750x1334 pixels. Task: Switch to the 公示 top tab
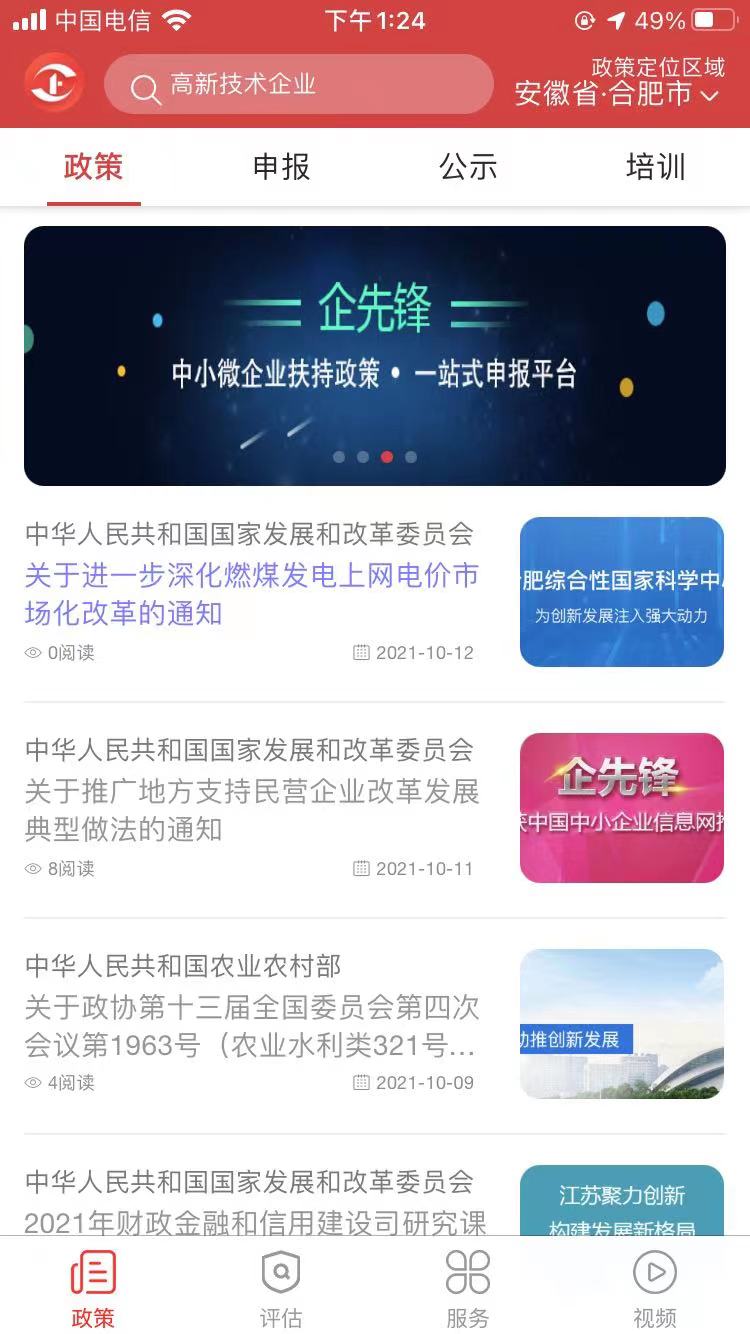(468, 166)
